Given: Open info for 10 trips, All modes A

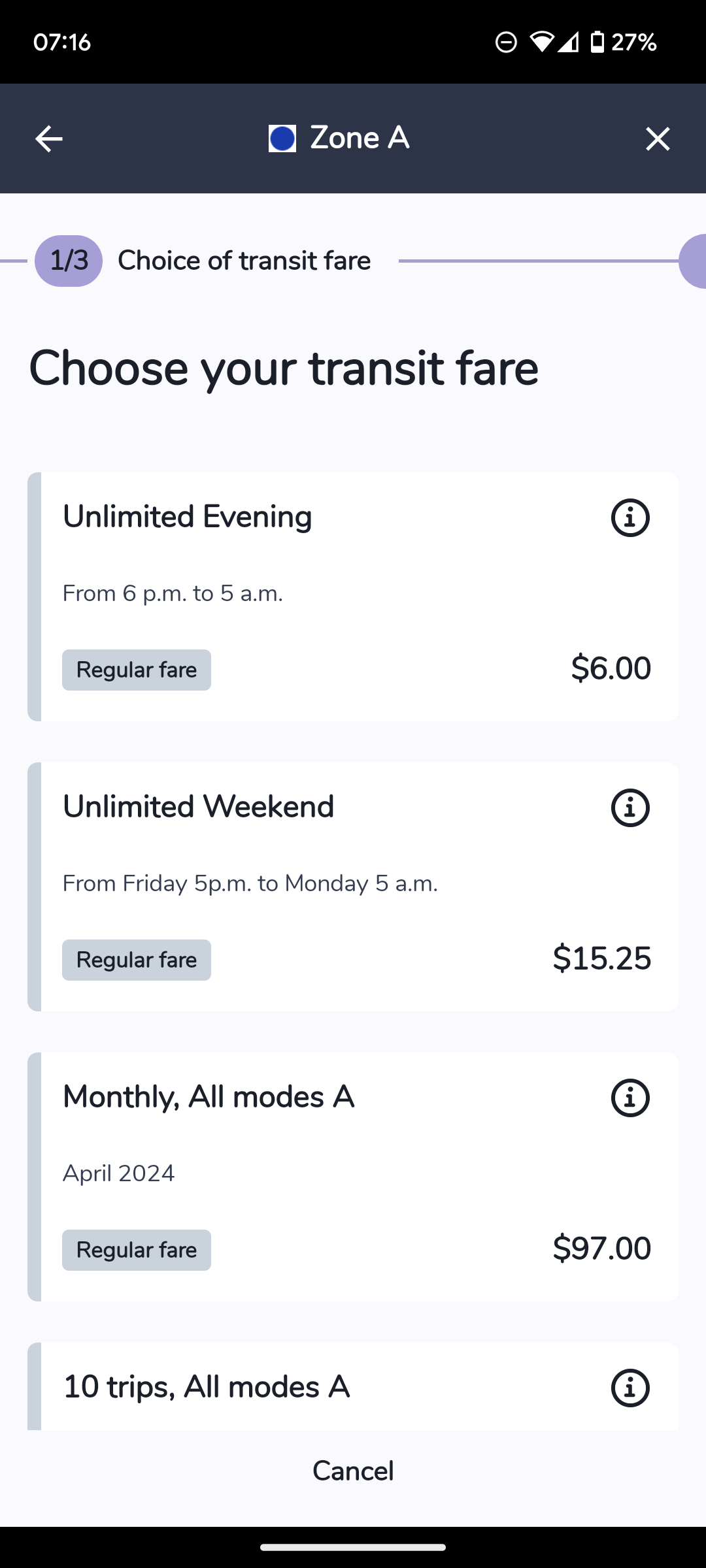Looking at the screenshot, I should click(630, 1388).
